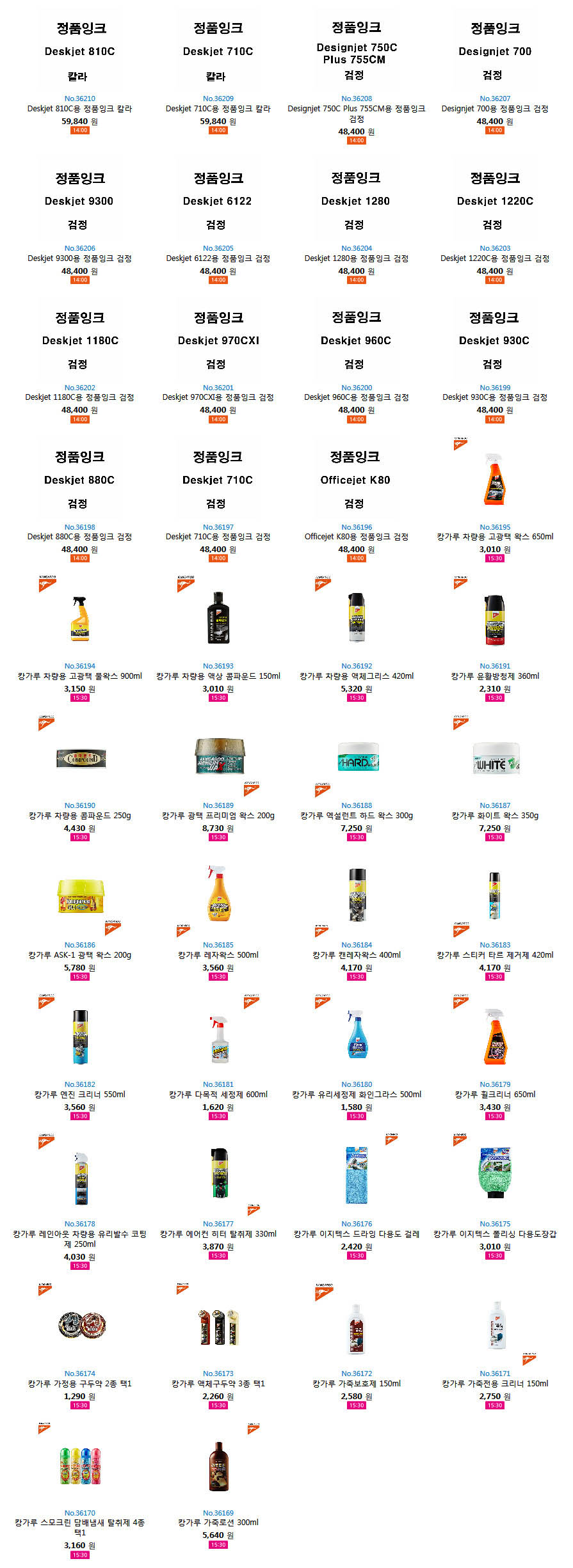The height and width of the screenshot is (1568, 573).
Task: Open Deskjet 810C color ink product
Action: point(79,109)
